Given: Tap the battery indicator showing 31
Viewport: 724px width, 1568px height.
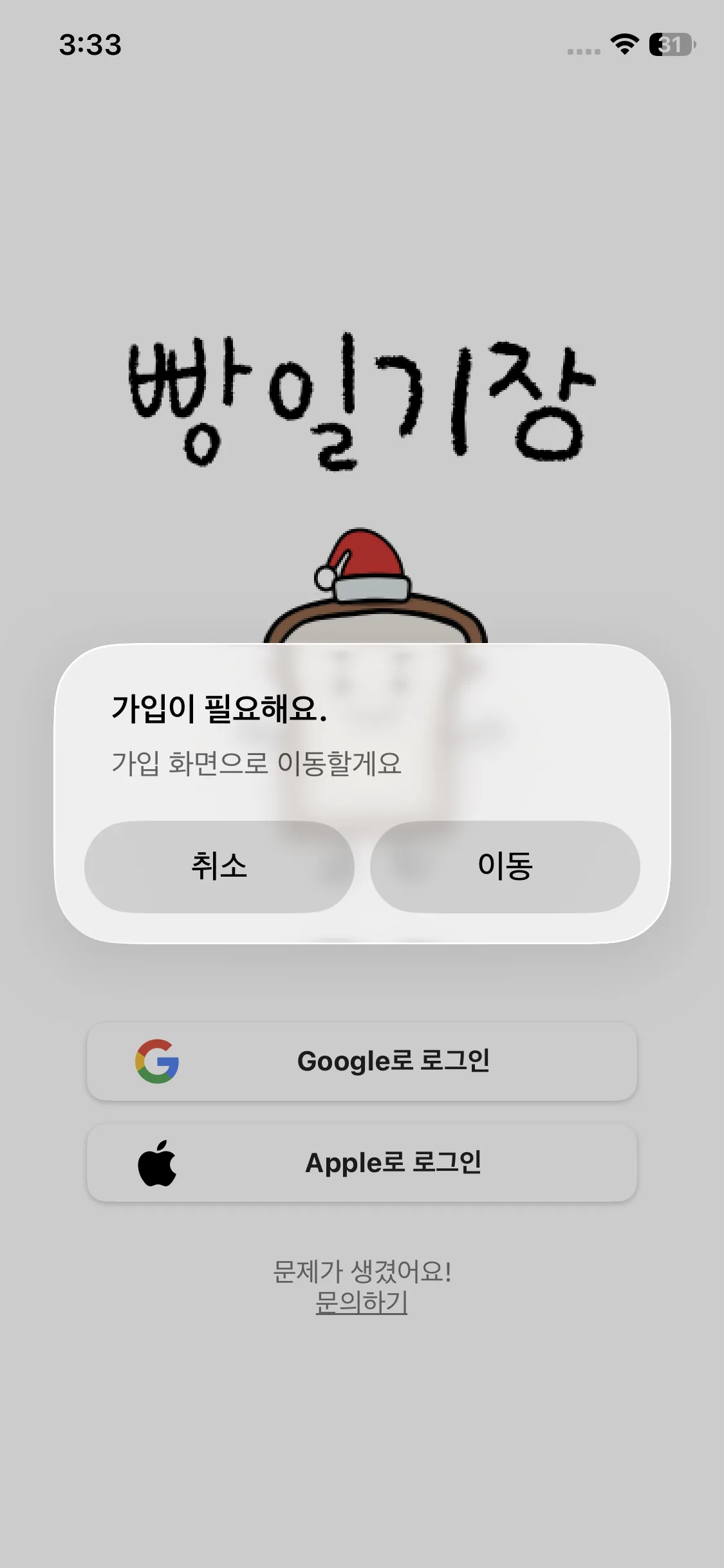Looking at the screenshot, I should tap(669, 44).
